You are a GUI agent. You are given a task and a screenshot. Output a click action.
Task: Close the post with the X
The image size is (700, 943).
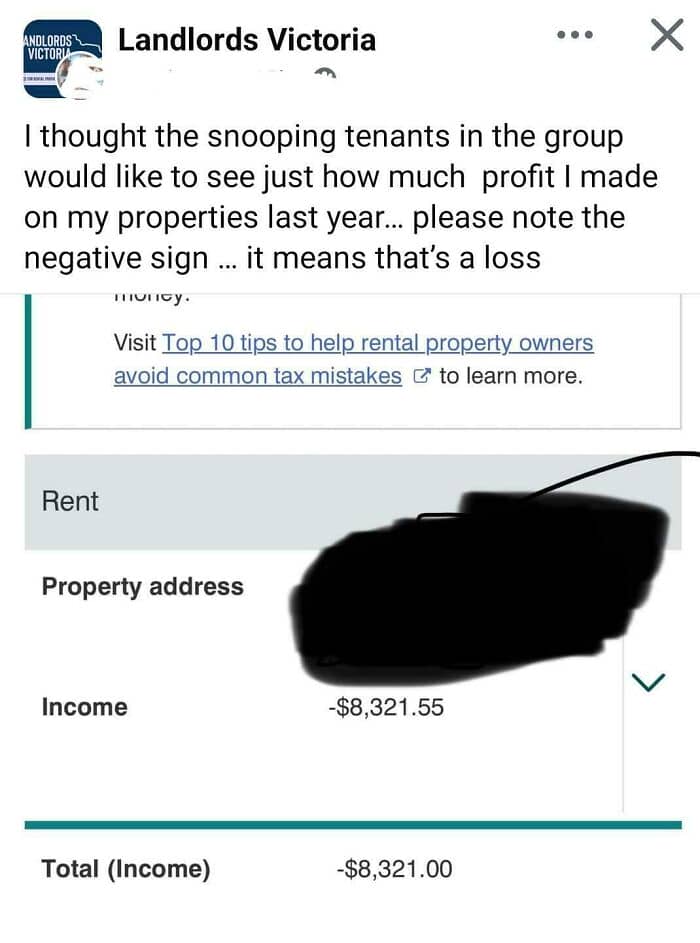pos(667,35)
